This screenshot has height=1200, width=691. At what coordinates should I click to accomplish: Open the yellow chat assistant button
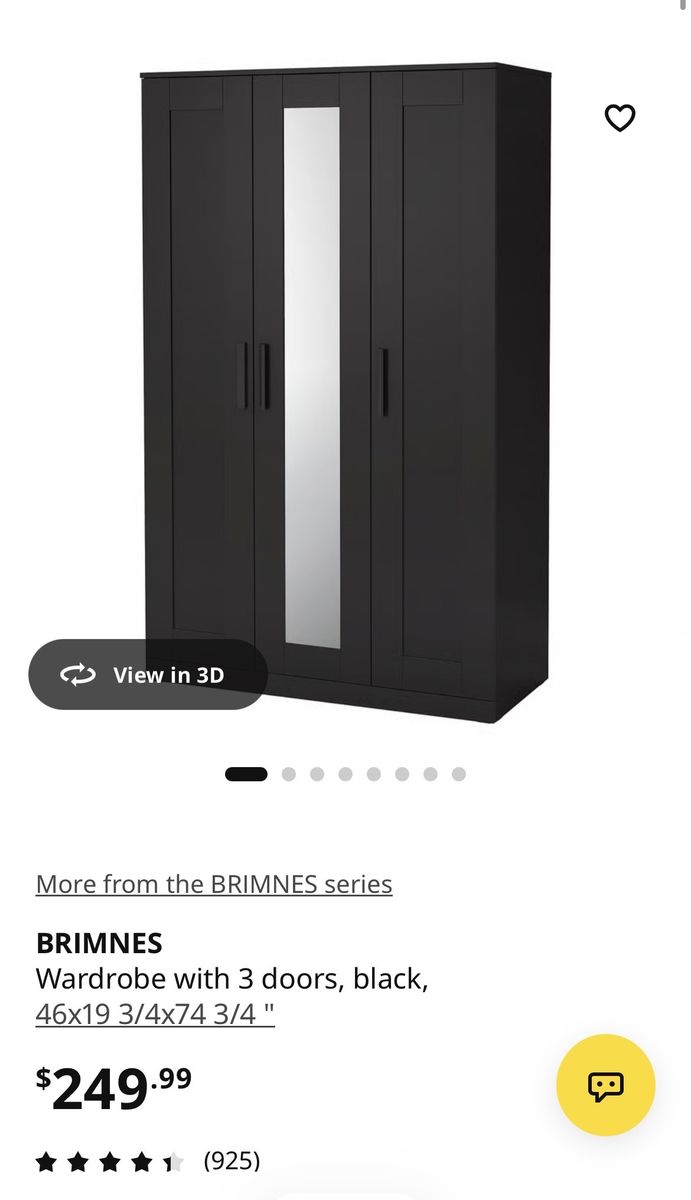pos(606,1085)
